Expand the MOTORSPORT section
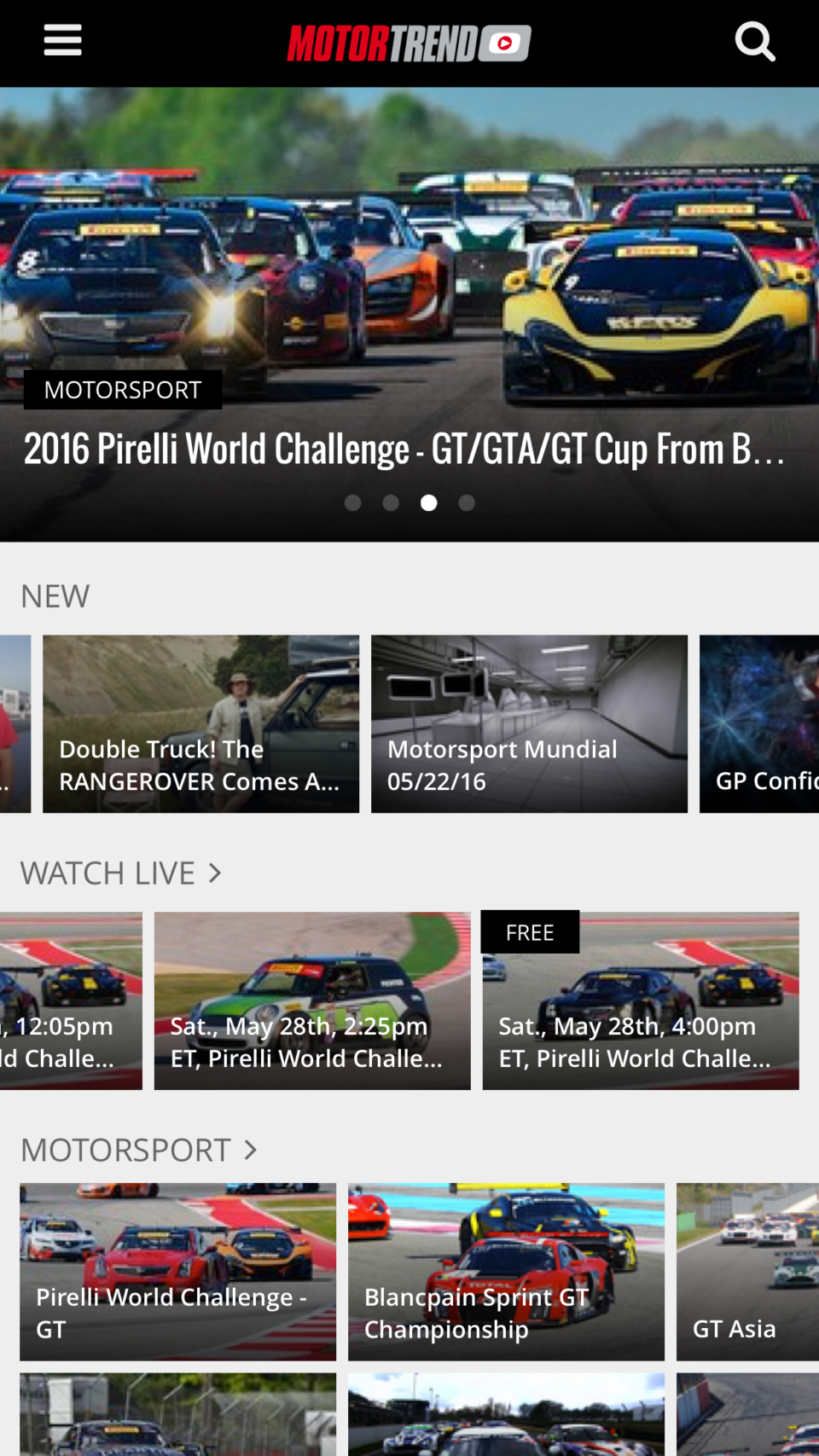The width and height of the screenshot is (819, 1456). tap(139, 1150)
